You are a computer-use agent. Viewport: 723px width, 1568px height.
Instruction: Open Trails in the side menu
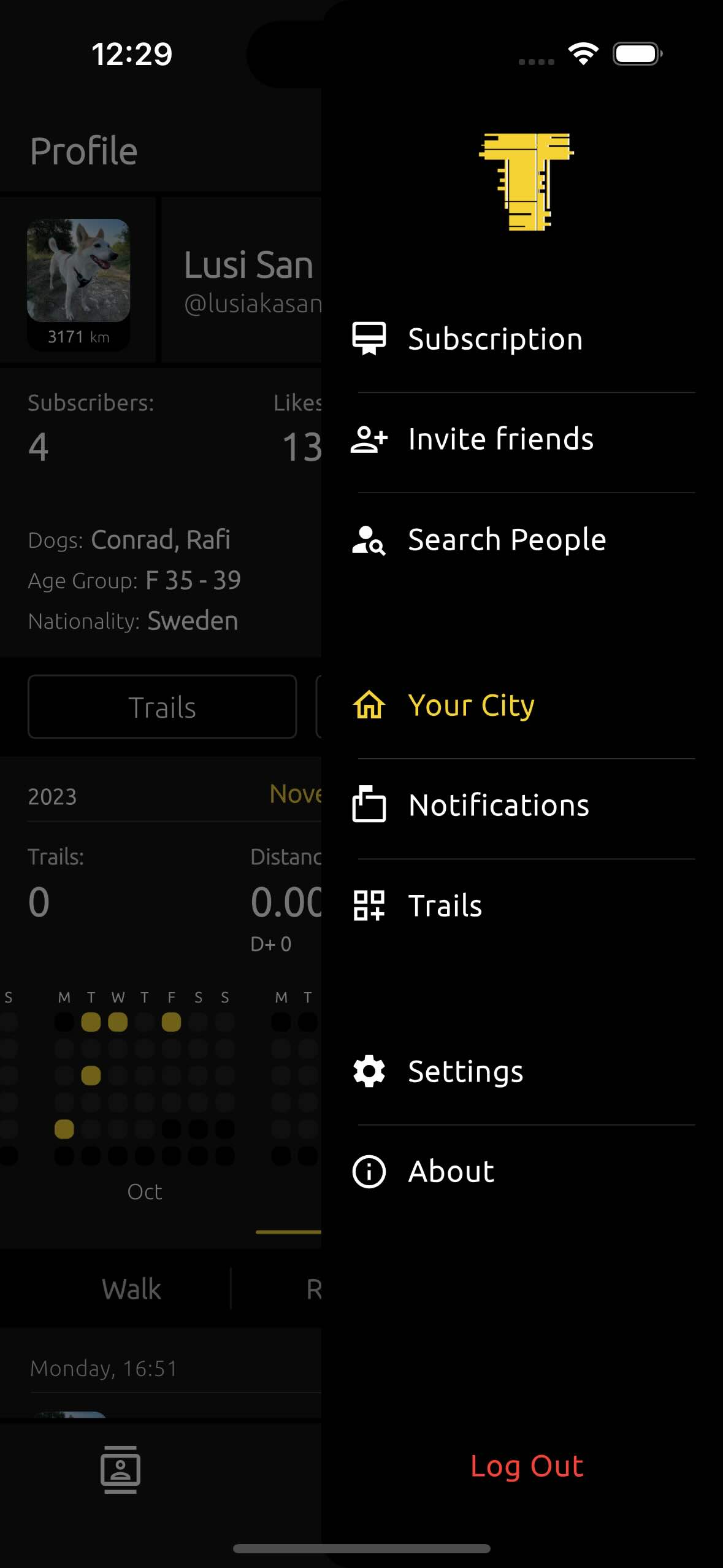click(x=445, y=906)
